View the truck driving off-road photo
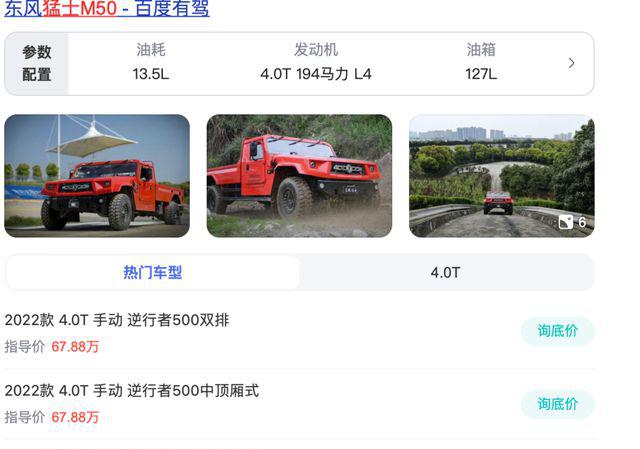 299,176
